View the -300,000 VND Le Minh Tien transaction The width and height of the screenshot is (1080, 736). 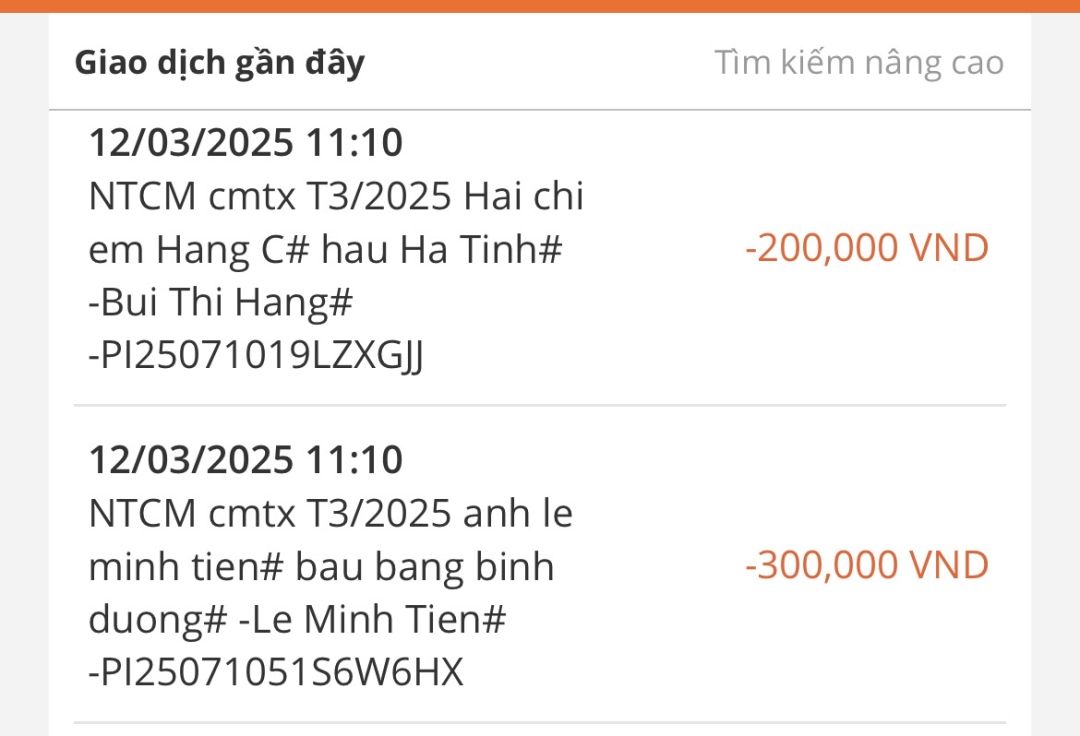540,566
